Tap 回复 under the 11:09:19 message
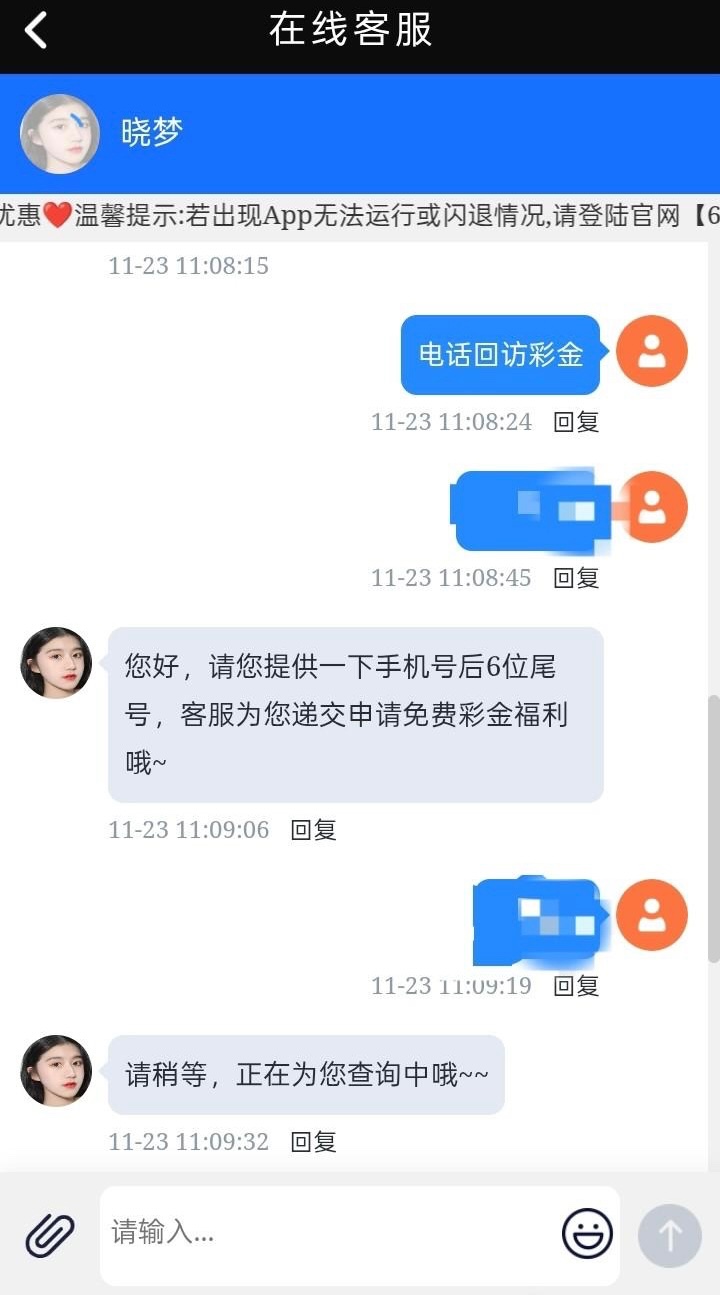720x1295 pixels. 576,986
